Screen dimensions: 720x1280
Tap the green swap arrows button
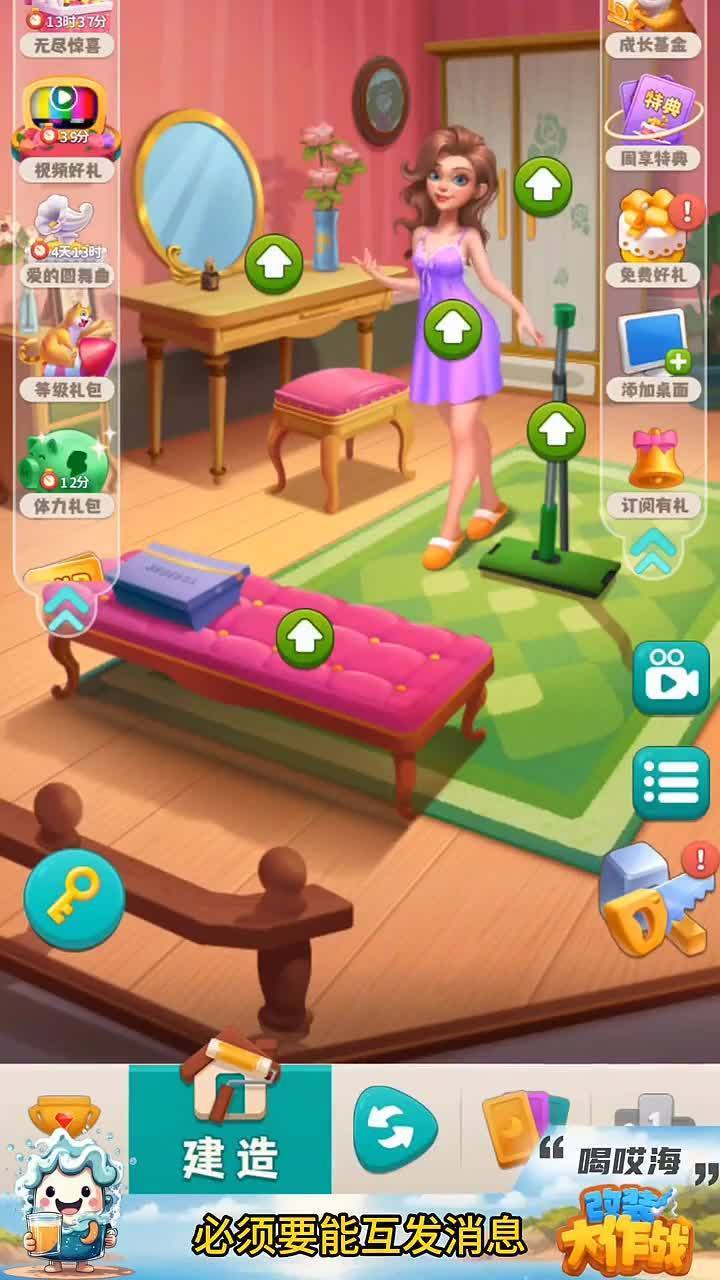[x=395, y=1130]
